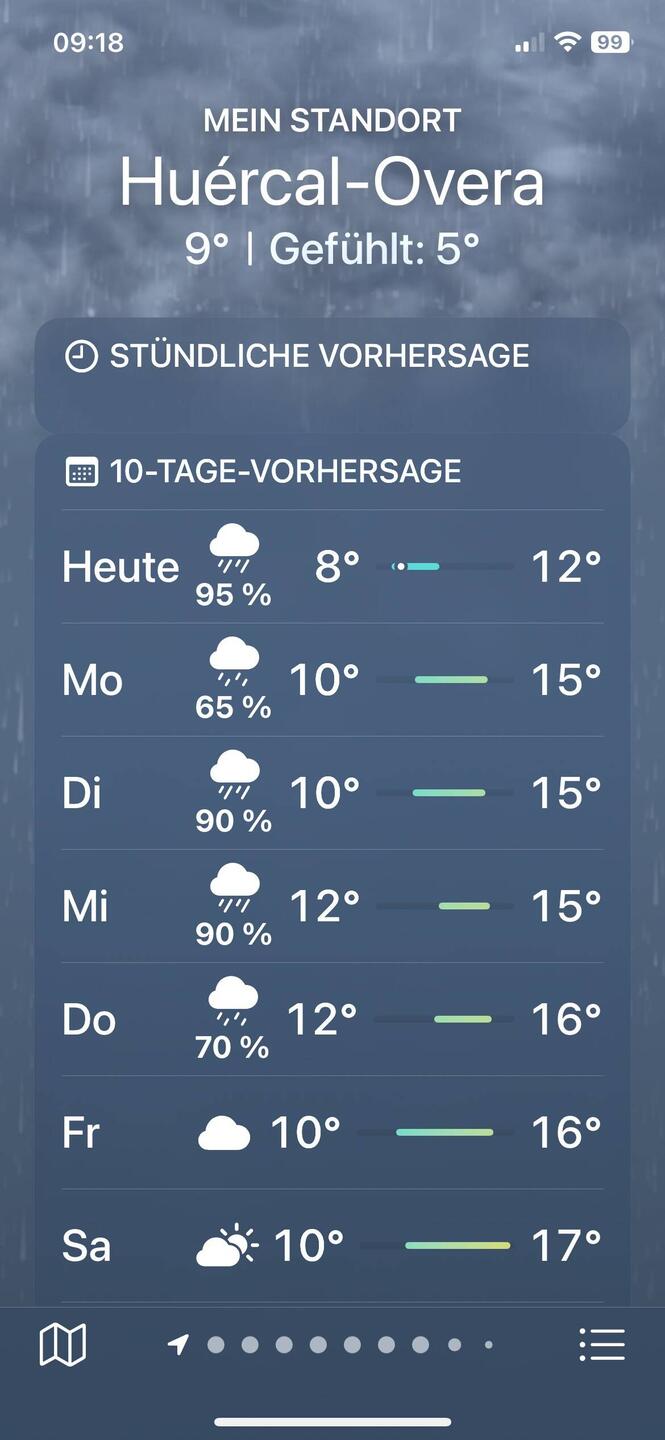Image resolution: width=665 pixels, height=1440 pixels.
Task: Tap the Sa forecast row
Action: [332, 1246]
